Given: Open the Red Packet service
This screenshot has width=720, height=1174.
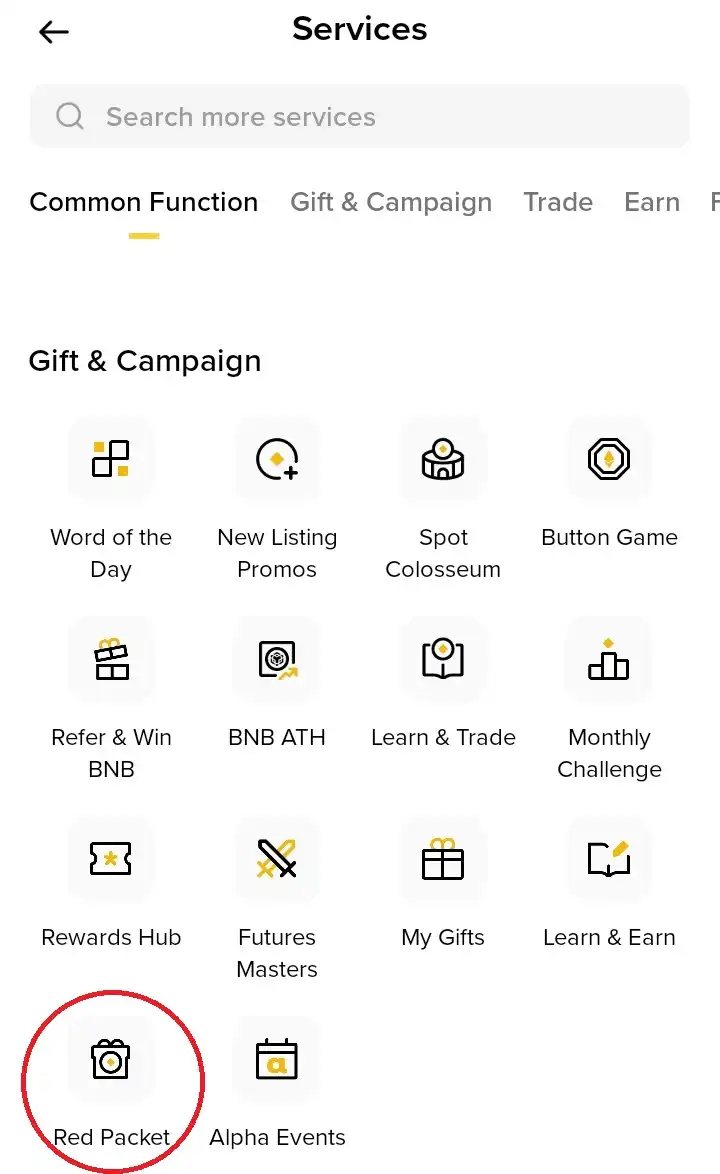Looking at the screenshot, I should coord(111,1058).
